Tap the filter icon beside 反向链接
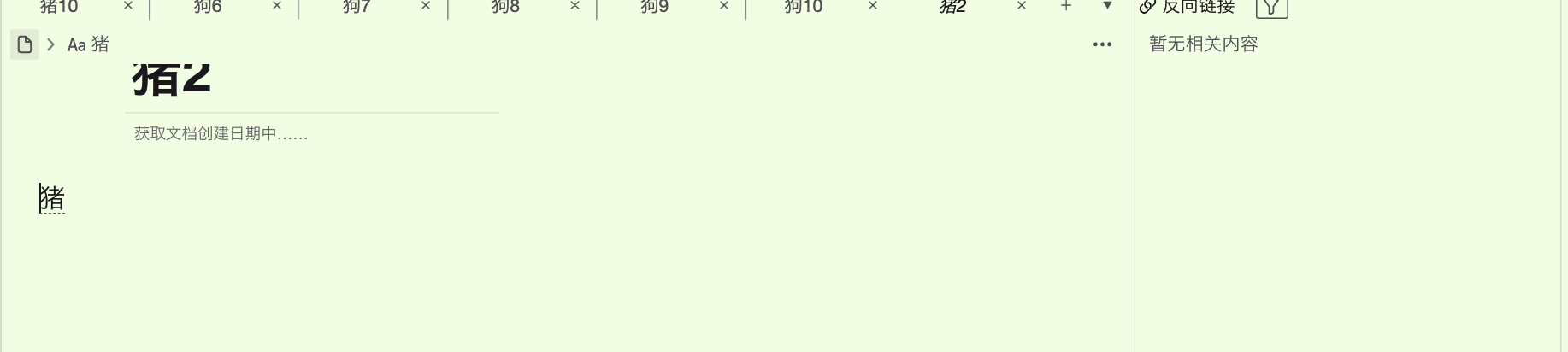1568x352 pixels. pyautogui.click(x=1271, y=8)
